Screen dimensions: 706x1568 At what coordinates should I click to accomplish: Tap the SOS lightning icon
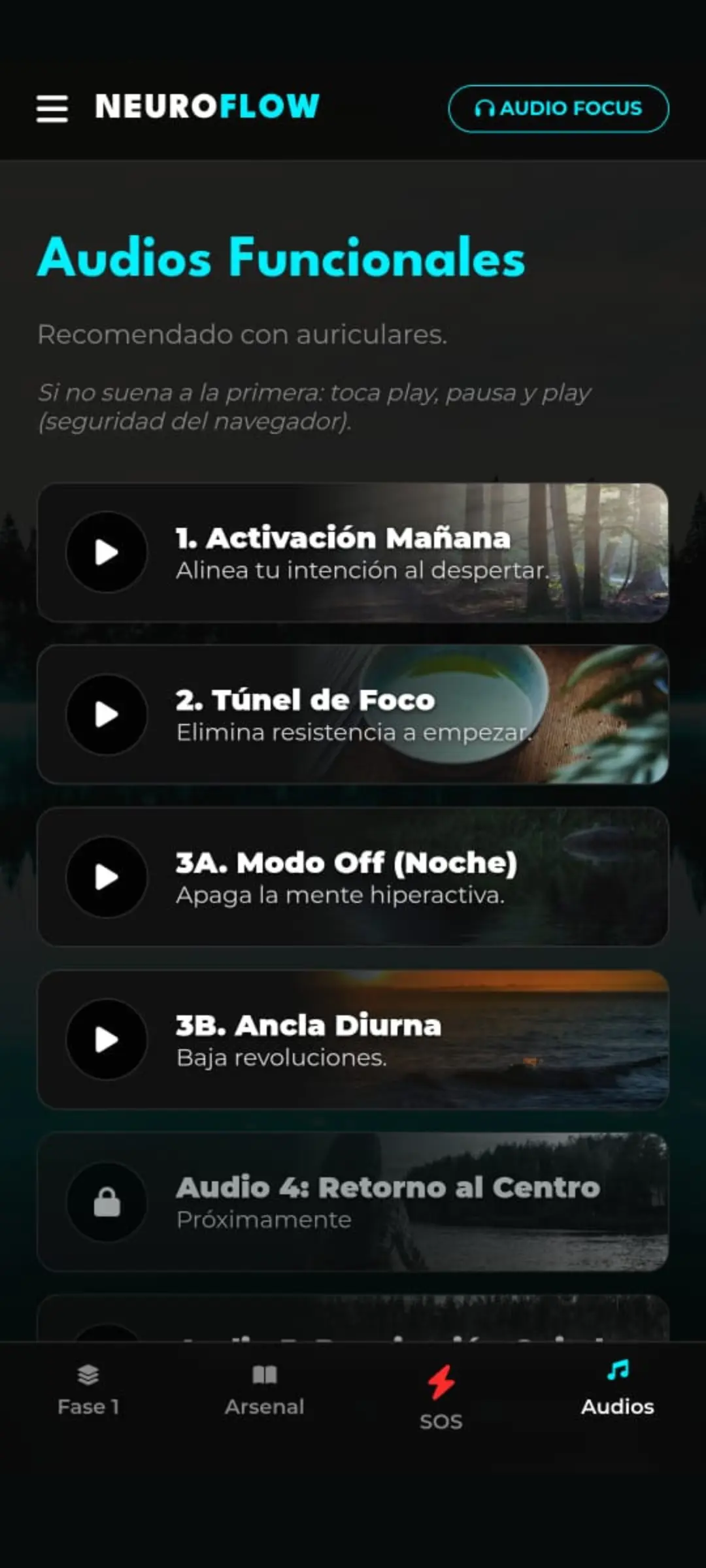pyautogui.click(x=441, y=1379)
